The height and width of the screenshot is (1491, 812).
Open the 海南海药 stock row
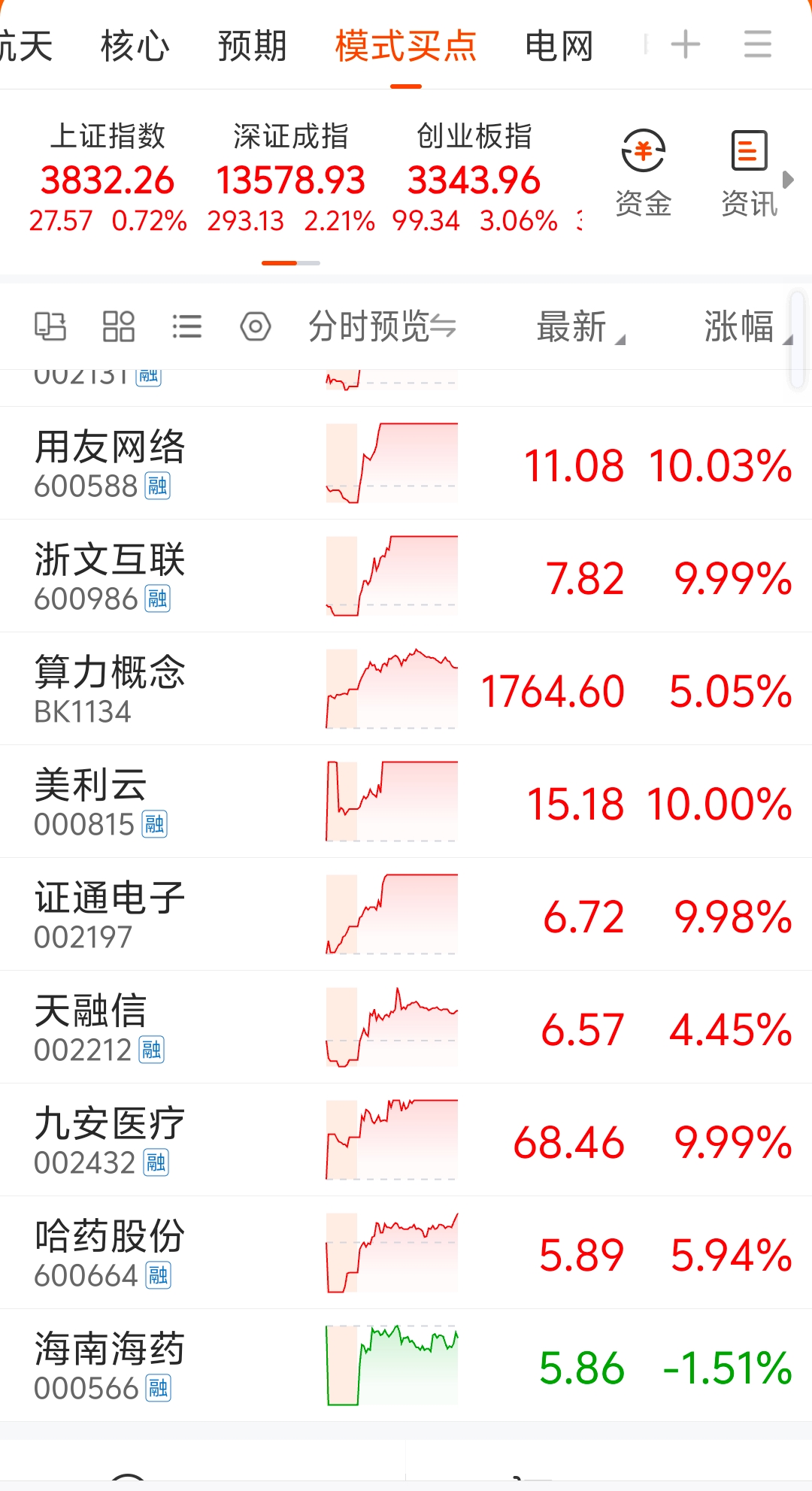(406, 1365)
